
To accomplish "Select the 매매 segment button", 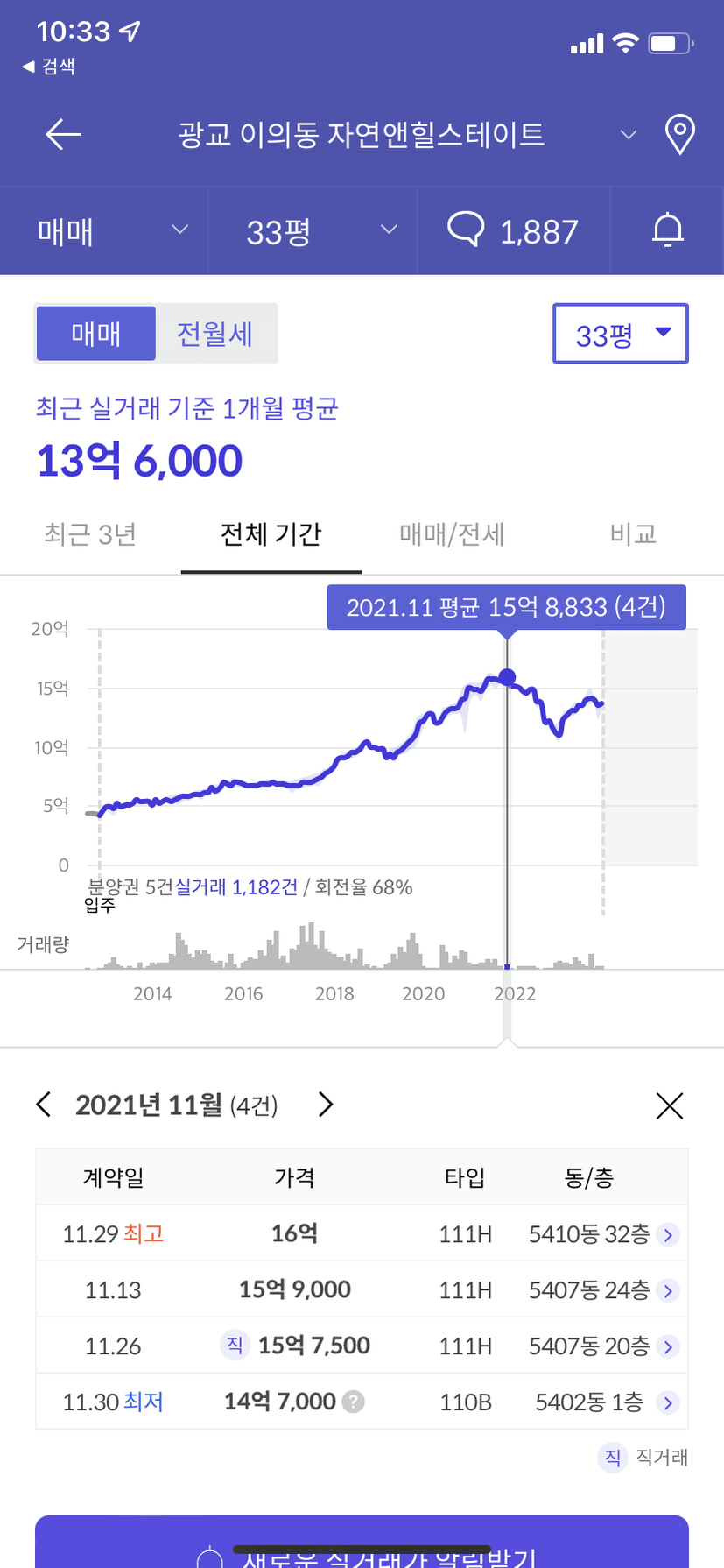I will [x=96, y=334].
